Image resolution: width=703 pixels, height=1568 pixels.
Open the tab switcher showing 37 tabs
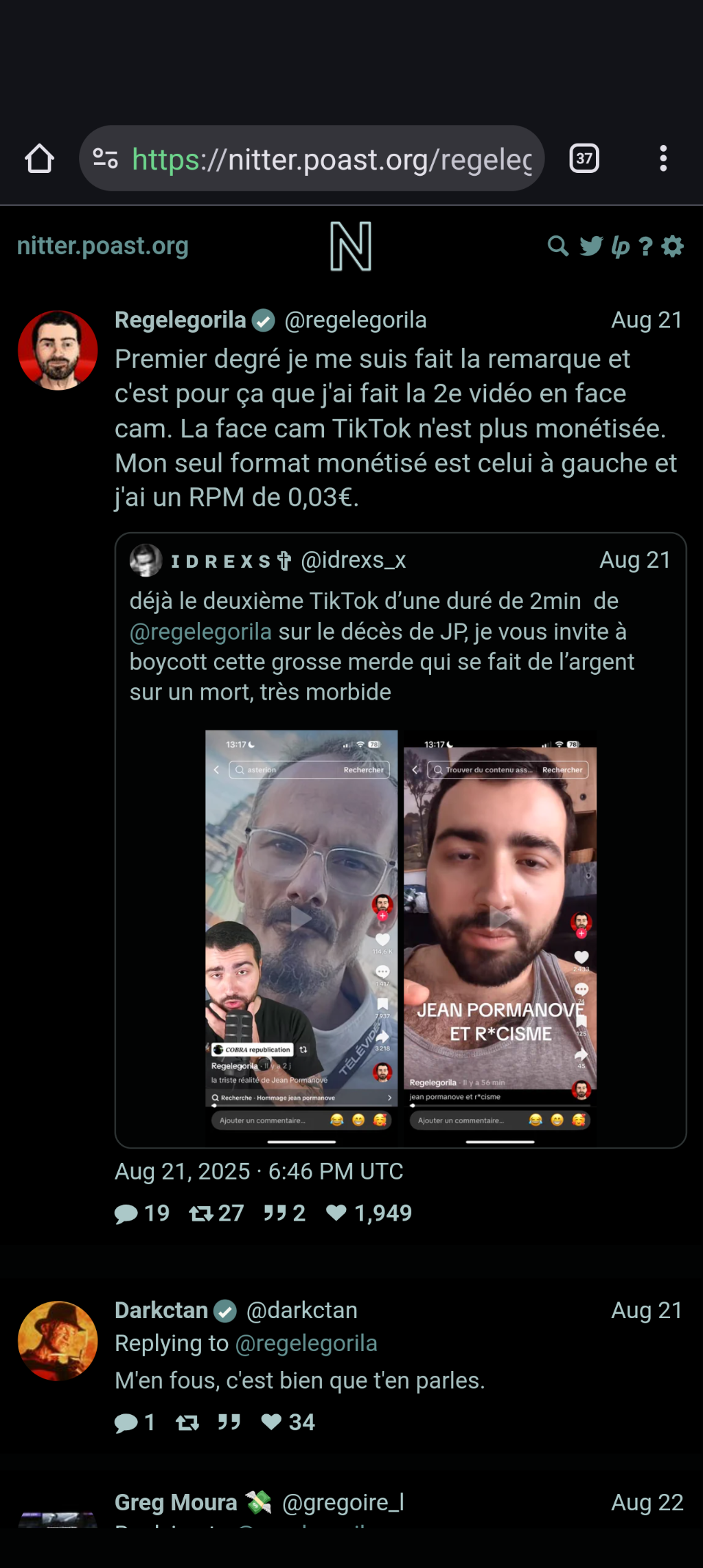click(584, 159)
